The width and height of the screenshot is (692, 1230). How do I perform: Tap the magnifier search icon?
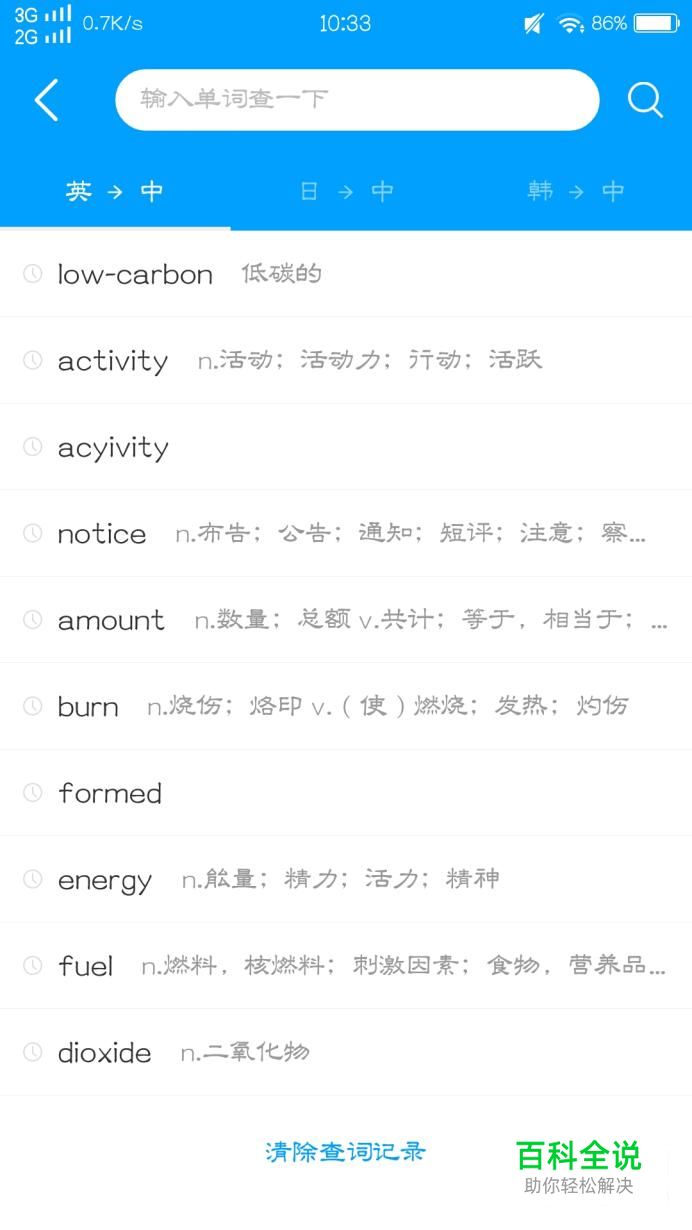coord(645,100)
